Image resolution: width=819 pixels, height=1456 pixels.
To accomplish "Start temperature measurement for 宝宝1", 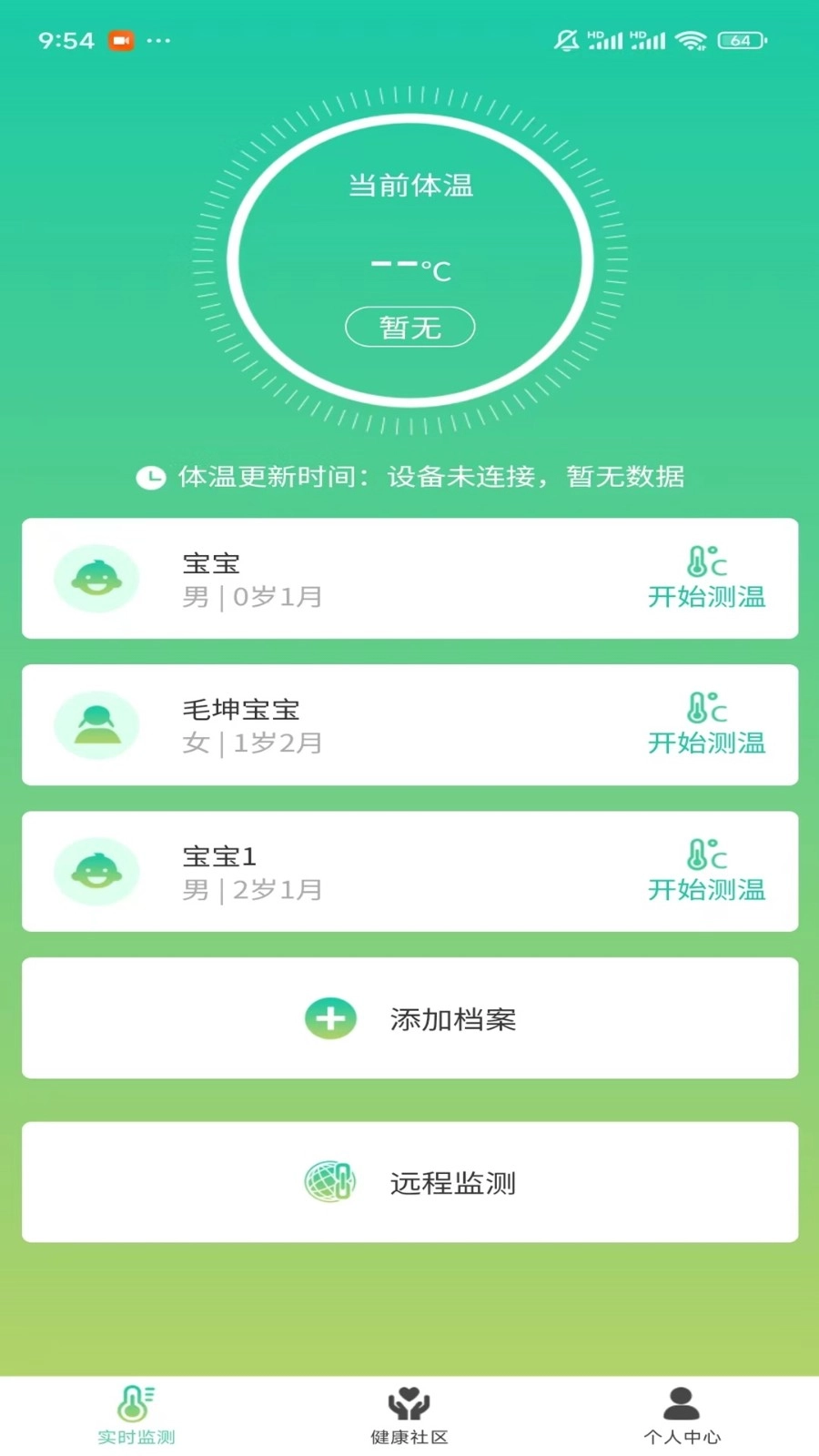I will tap(706, 872).
